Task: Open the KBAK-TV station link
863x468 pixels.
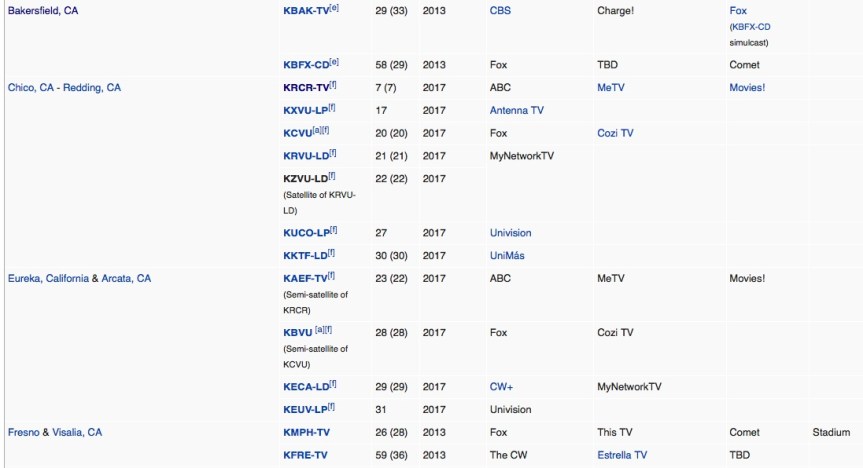Action: [306, 11]
